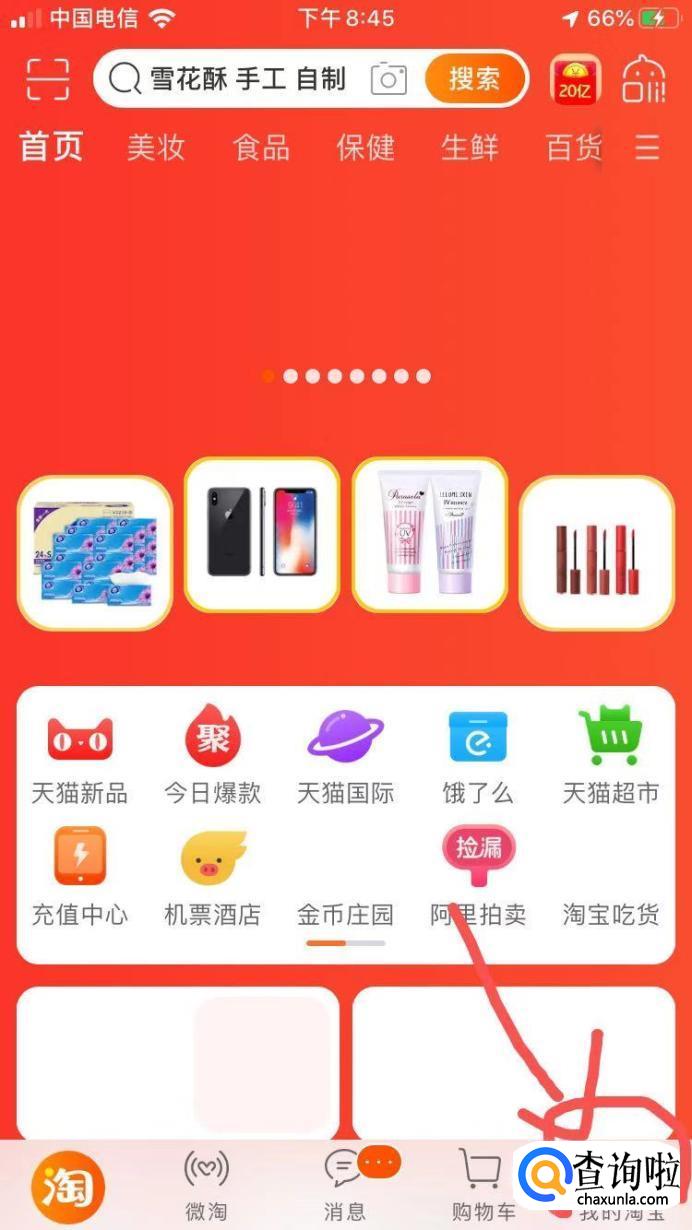
Task: Open 天猫超市
Action: point(610,755)
